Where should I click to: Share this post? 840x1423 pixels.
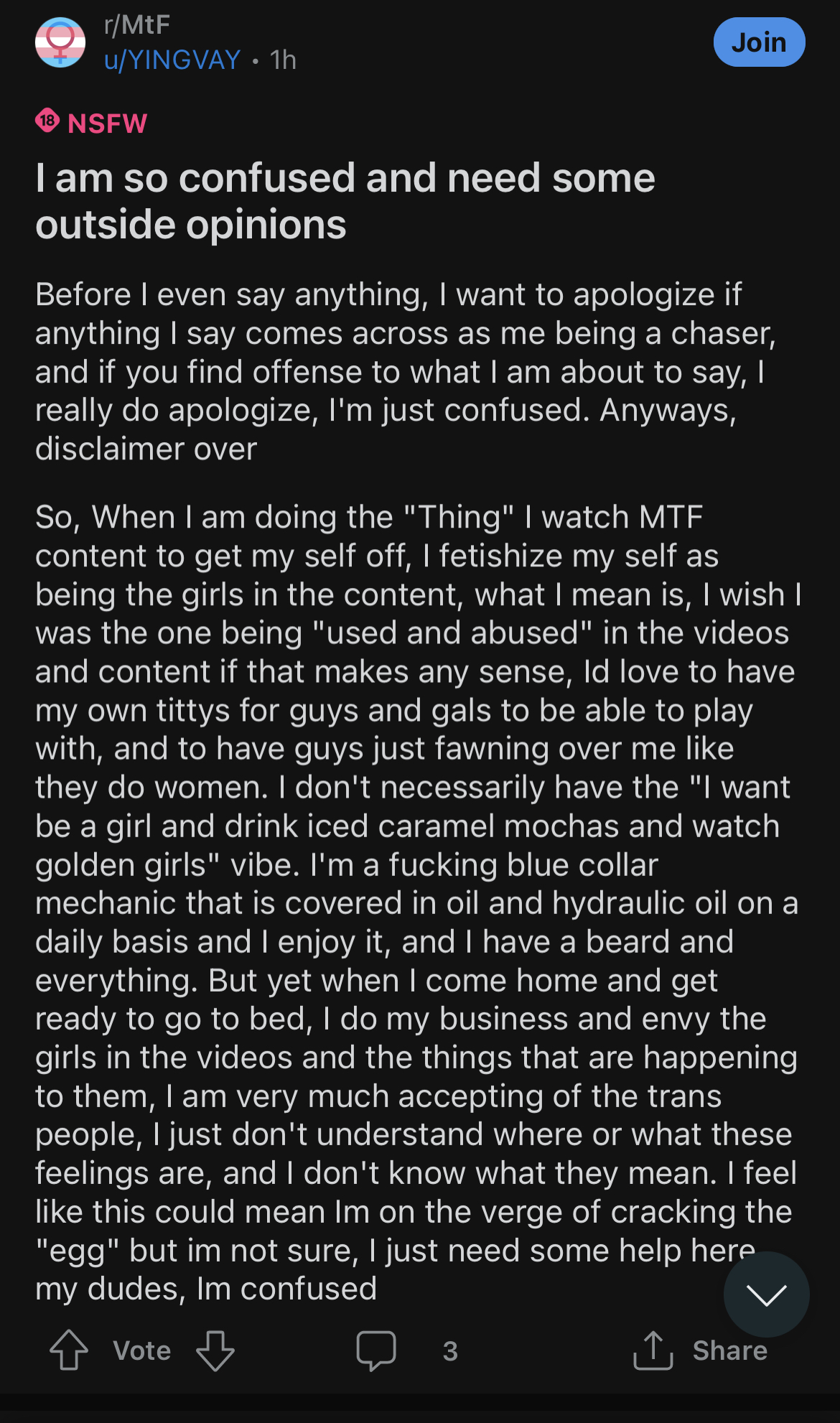[x=701, y=1350]
